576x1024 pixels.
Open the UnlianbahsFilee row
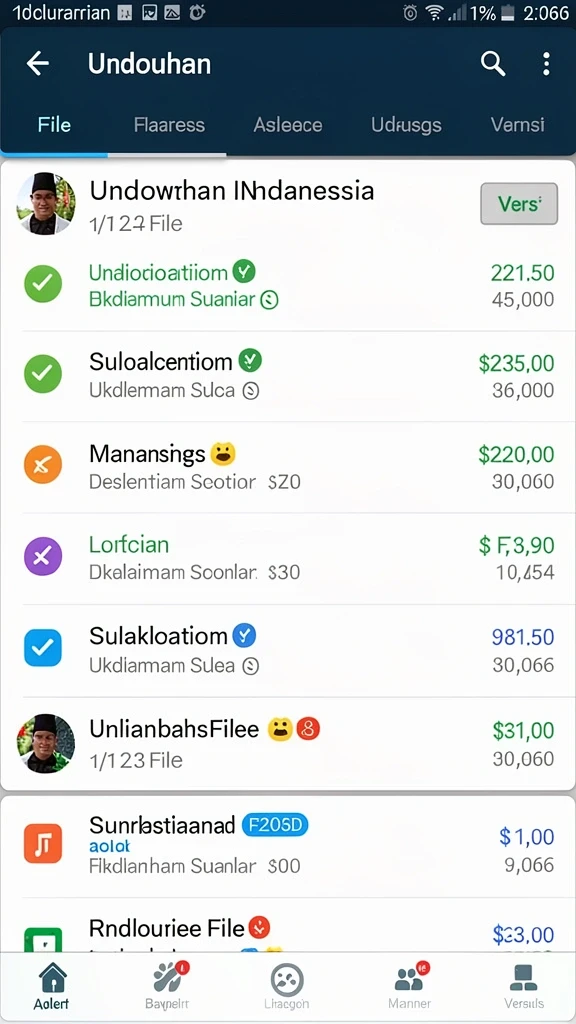(x=288, y=744)
